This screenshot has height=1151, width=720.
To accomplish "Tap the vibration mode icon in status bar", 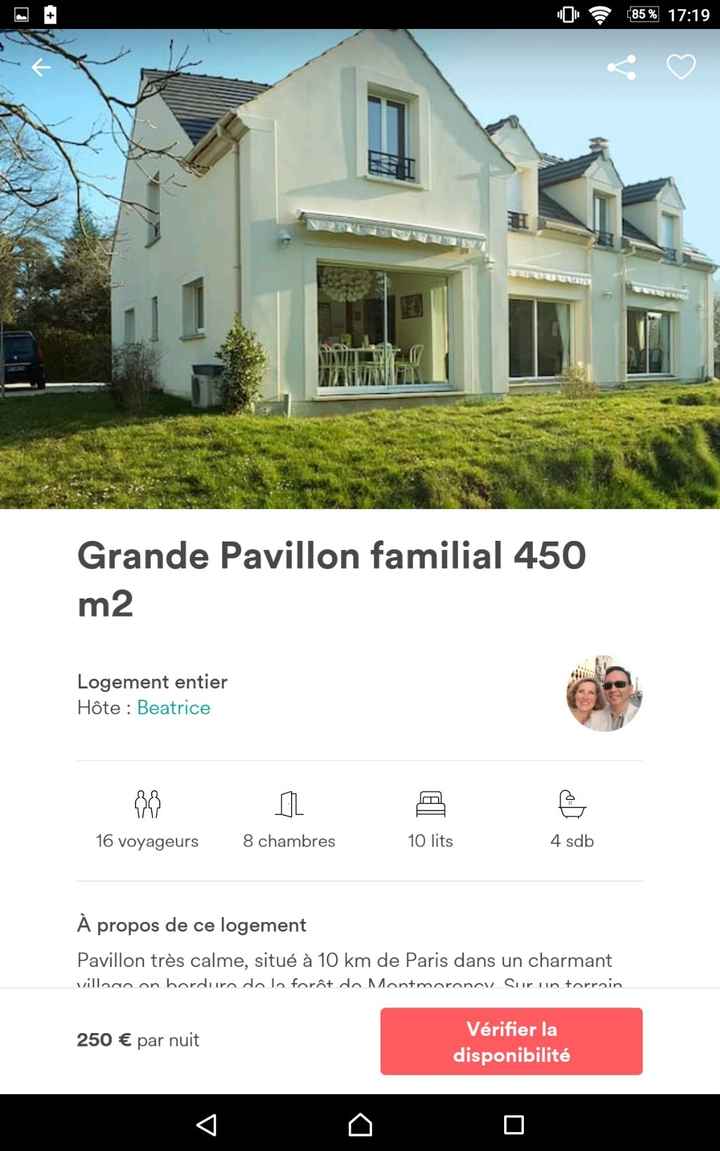I will tap(566, 14).
